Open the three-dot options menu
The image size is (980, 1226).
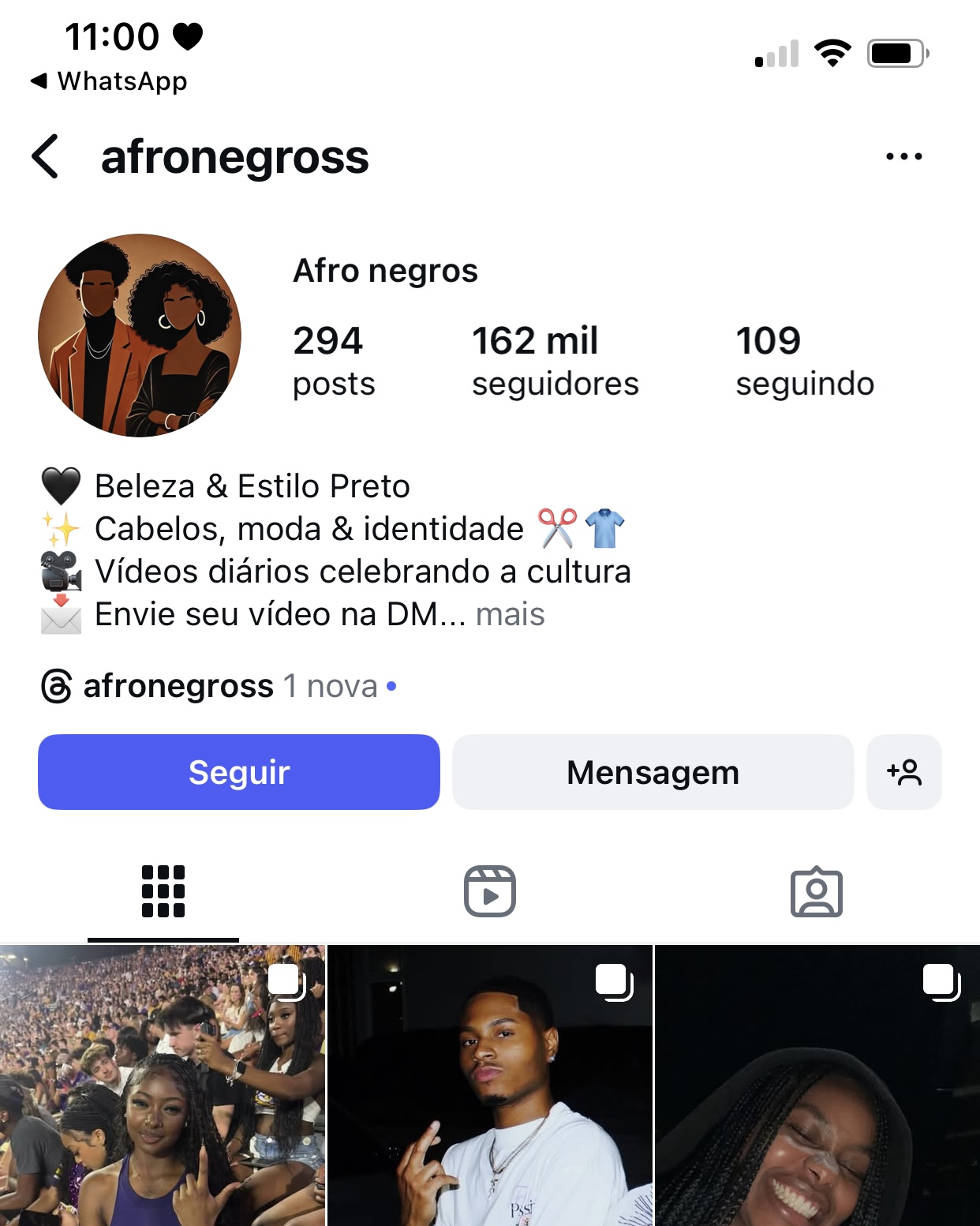(x=903, y=156)
